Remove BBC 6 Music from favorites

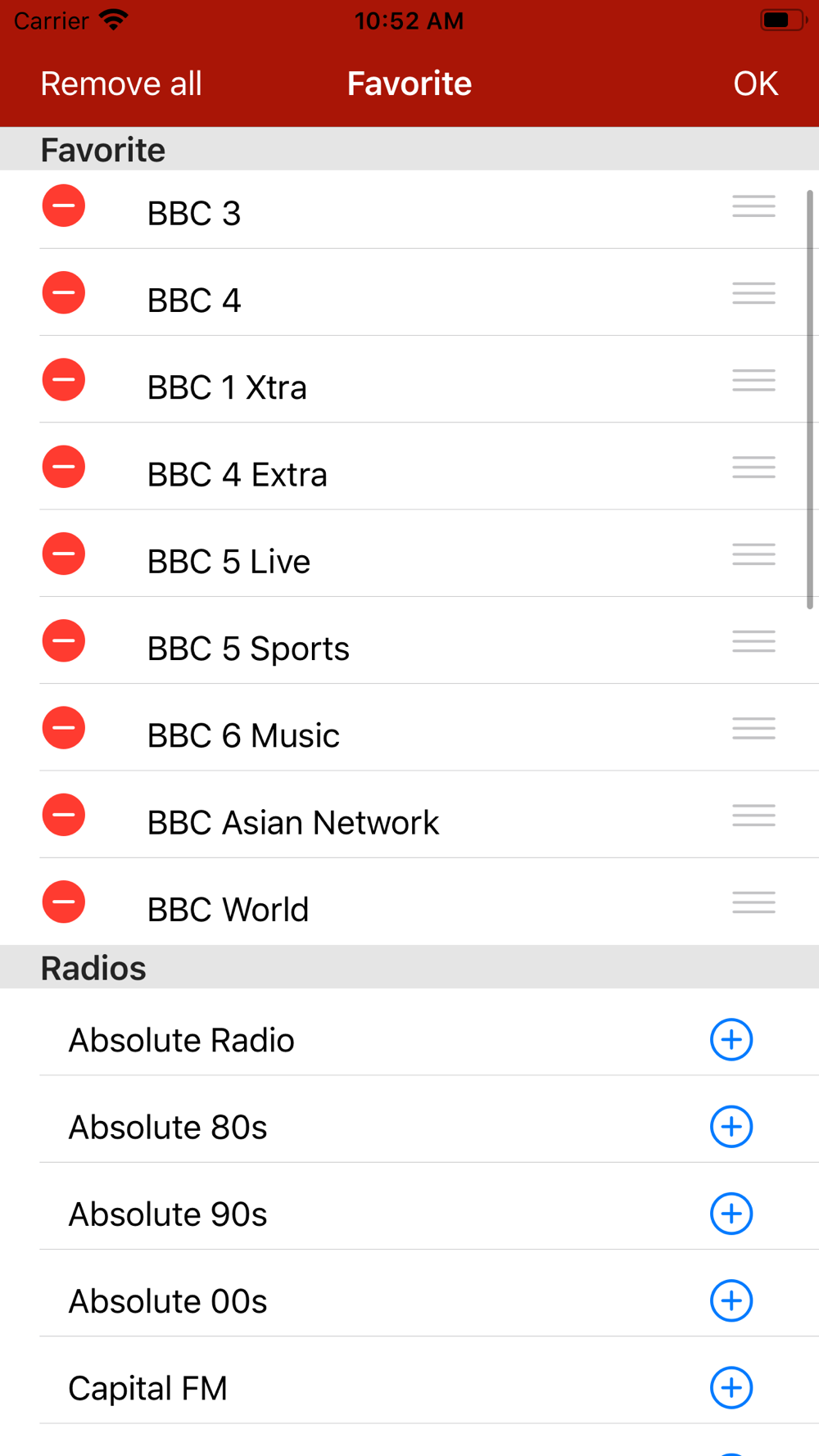[x=64, y=728]
